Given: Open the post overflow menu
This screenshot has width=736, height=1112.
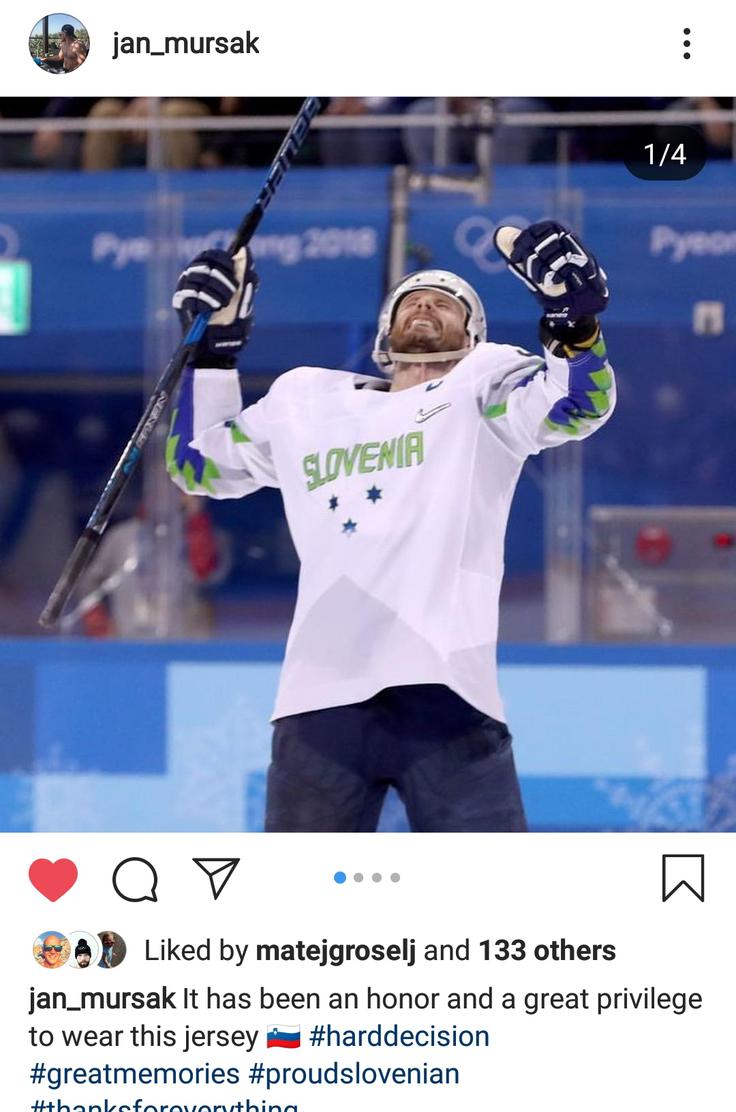Looking at the screenshot, I should [686, 44].
